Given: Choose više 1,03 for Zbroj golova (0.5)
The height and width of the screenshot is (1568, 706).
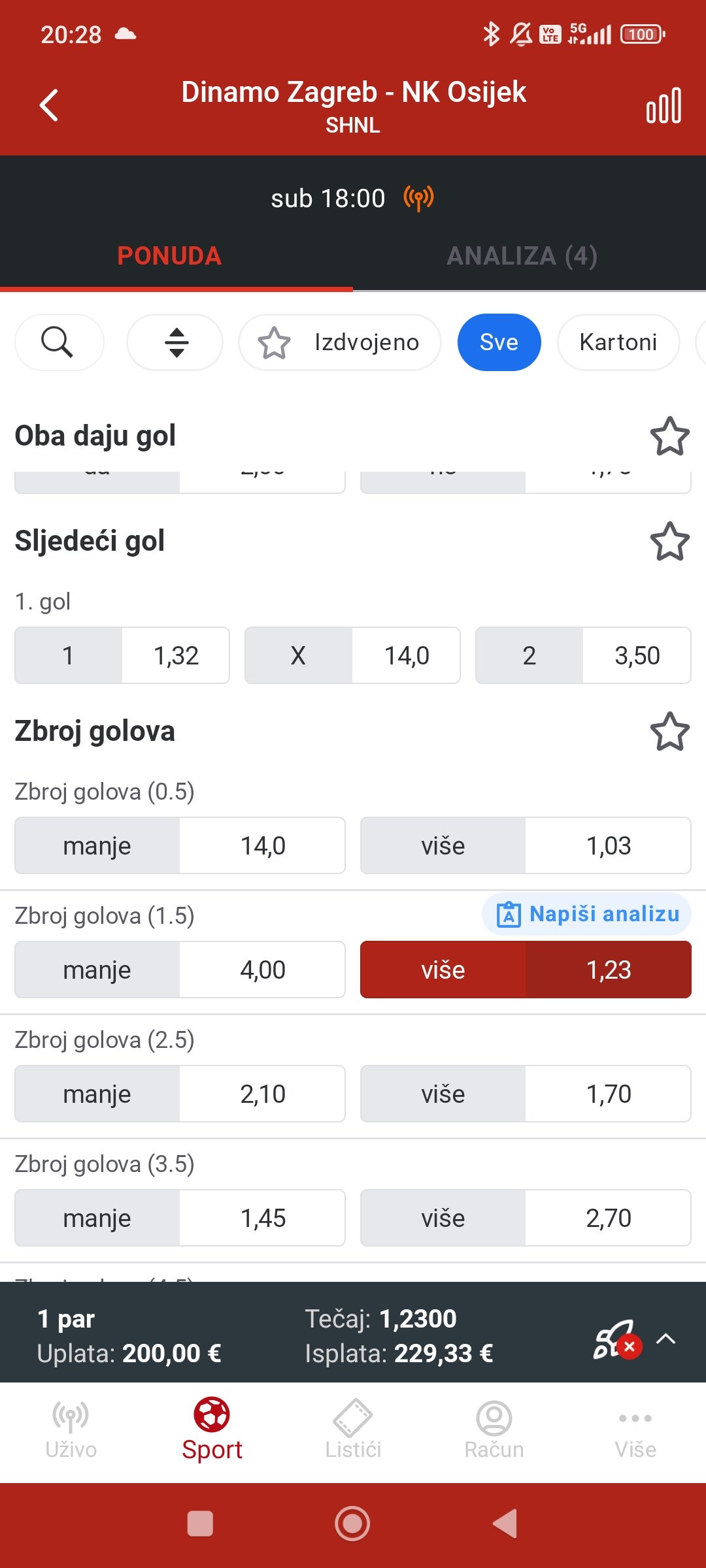Looking at the screenshot, I should 526,845.
